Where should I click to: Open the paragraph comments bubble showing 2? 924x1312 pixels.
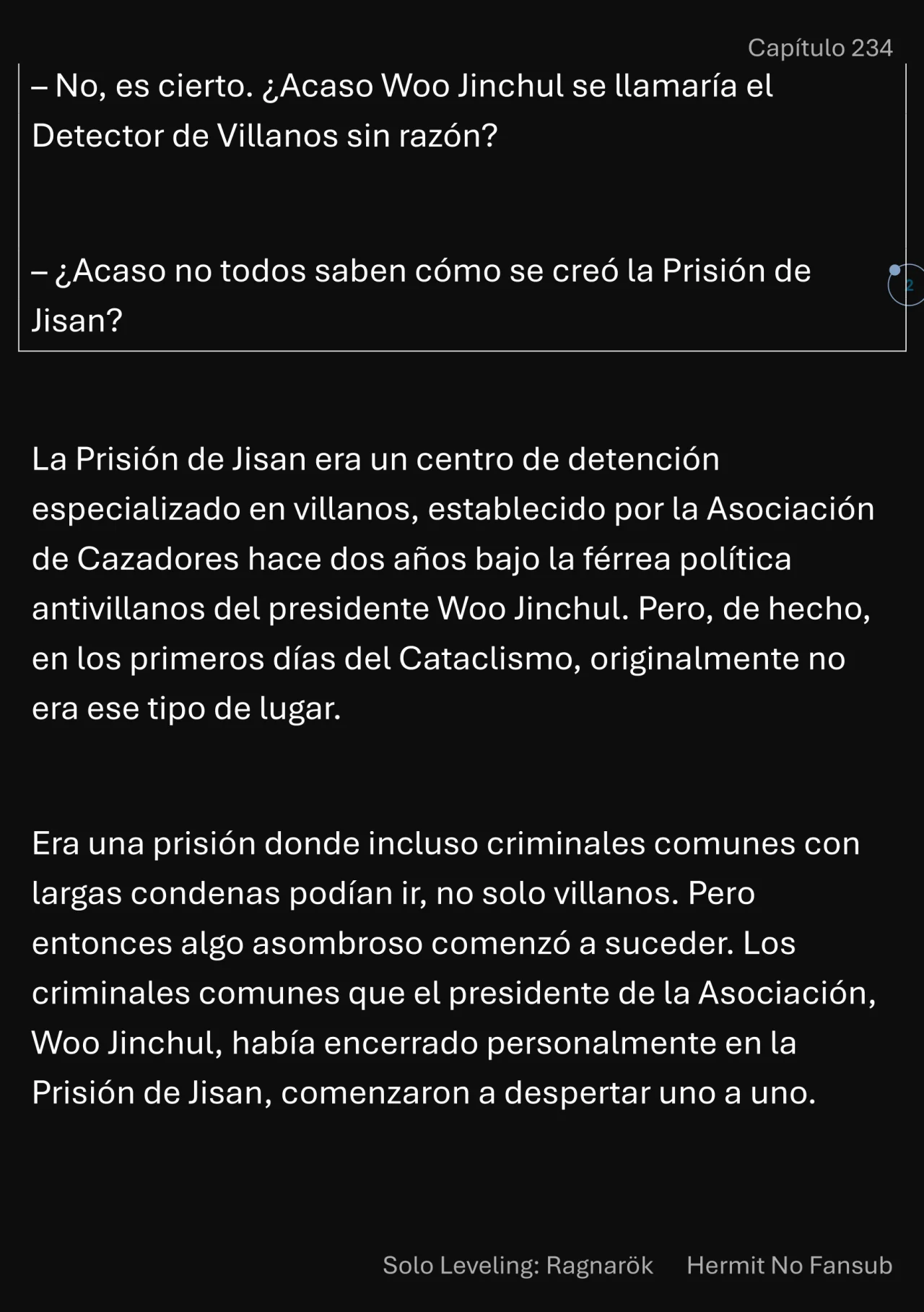(x=907, y=285)
